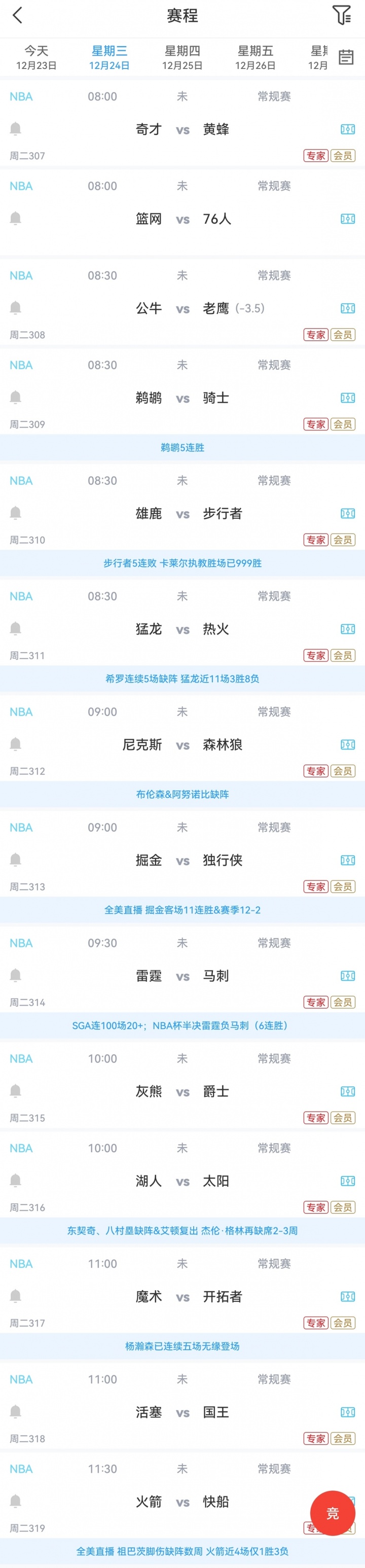This screenshot has width=365, height=1568.
Task: Open 掘金客场11连胜 news banner
Action: point(182,910)
